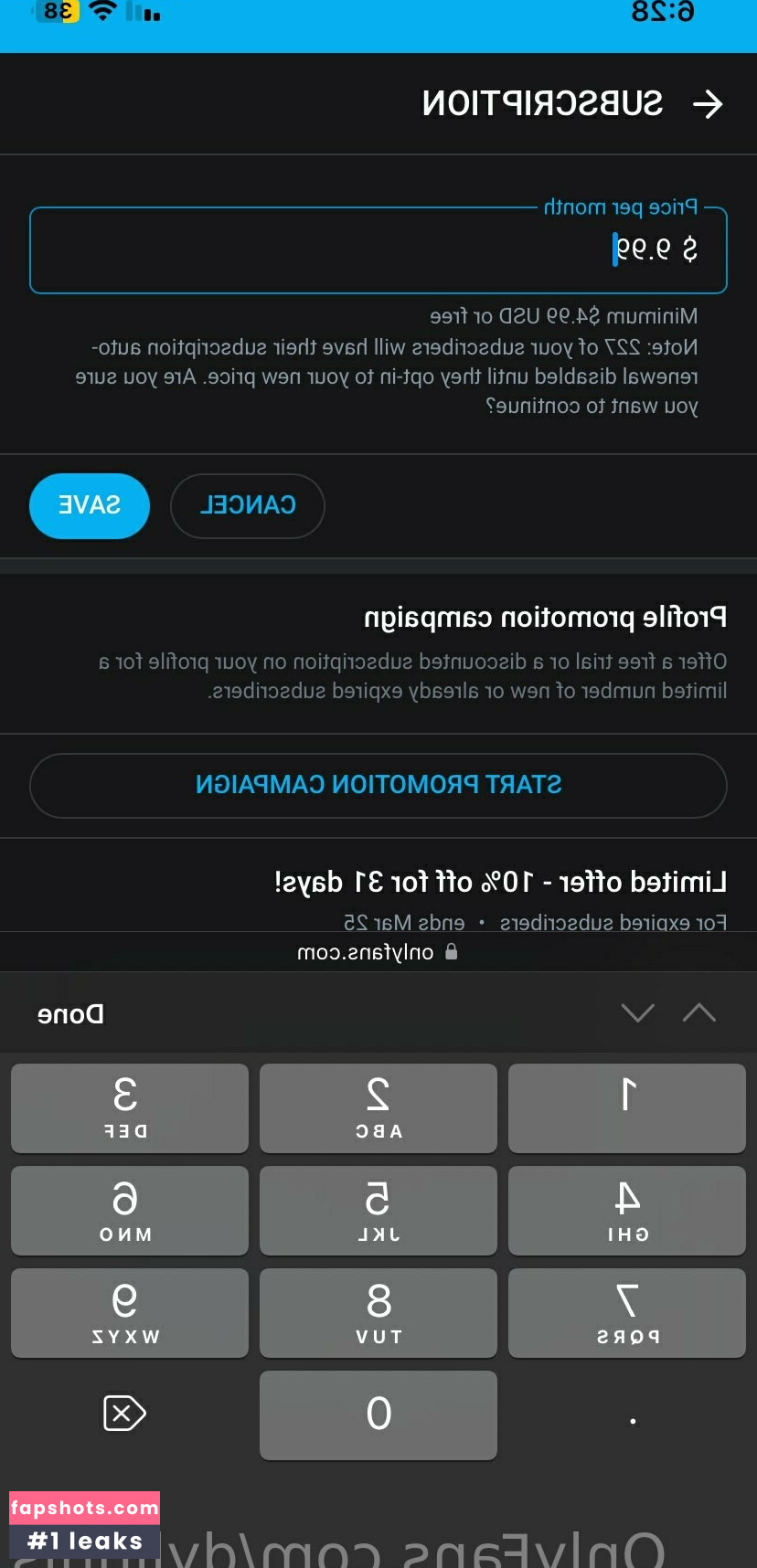This screenshot has width=757, height=1568.
Task: Start a promotion campaign
Action: pyautogui.click(x=378, y=785)
